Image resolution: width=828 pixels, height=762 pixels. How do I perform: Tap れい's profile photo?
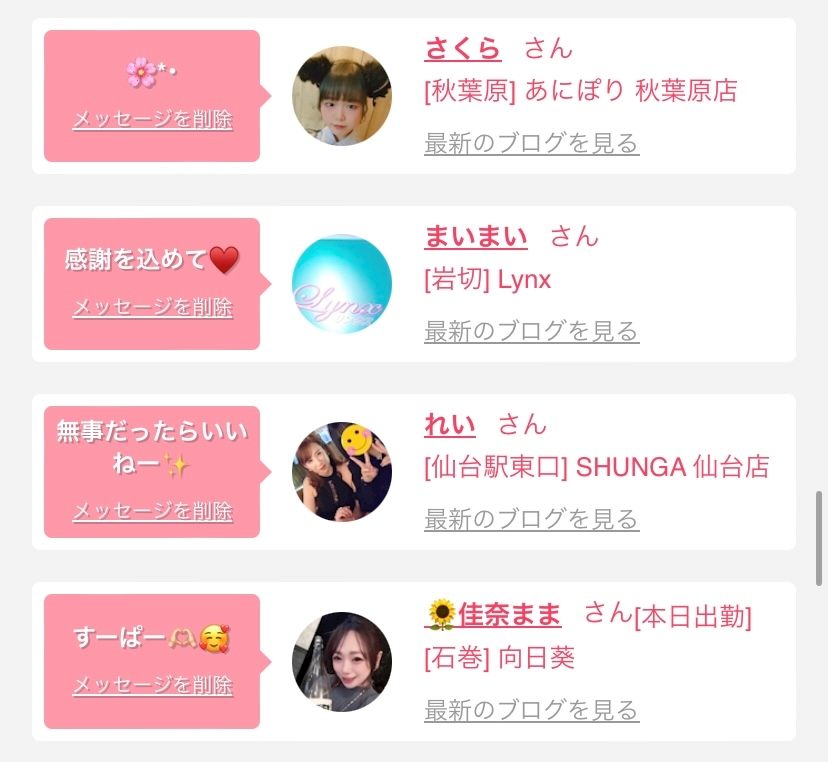342,472
